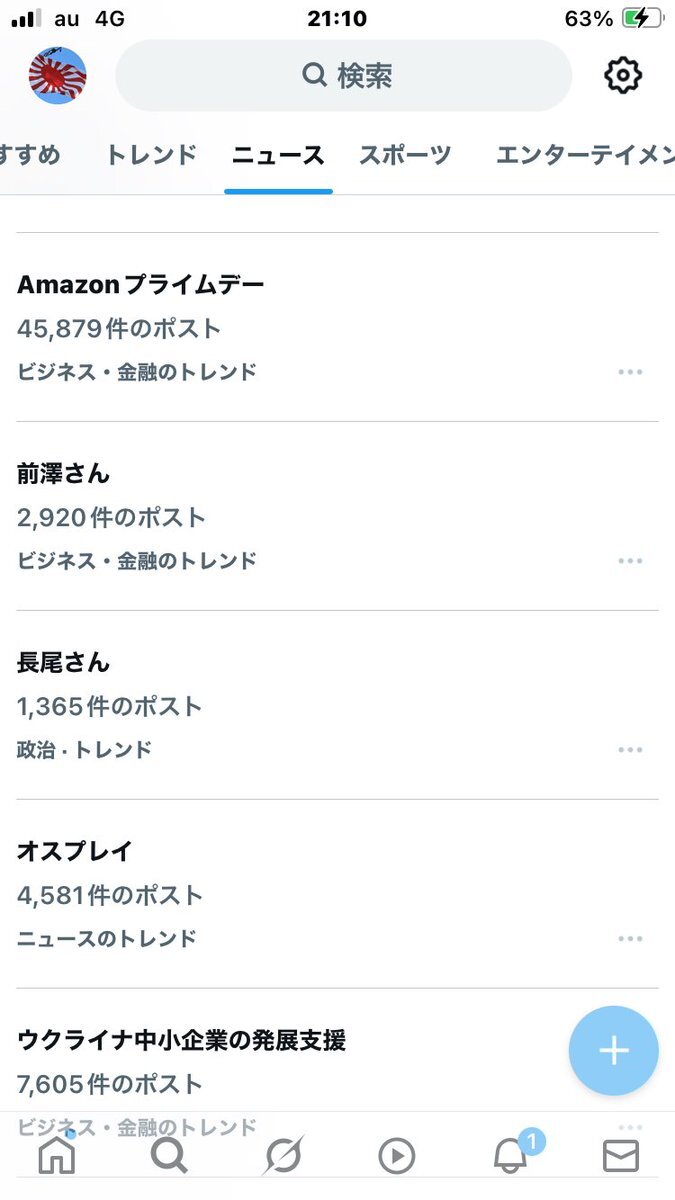This screenshot has width=675, height=1200.
Task: Switch to the トレンド tab
Action: point(152,155)
